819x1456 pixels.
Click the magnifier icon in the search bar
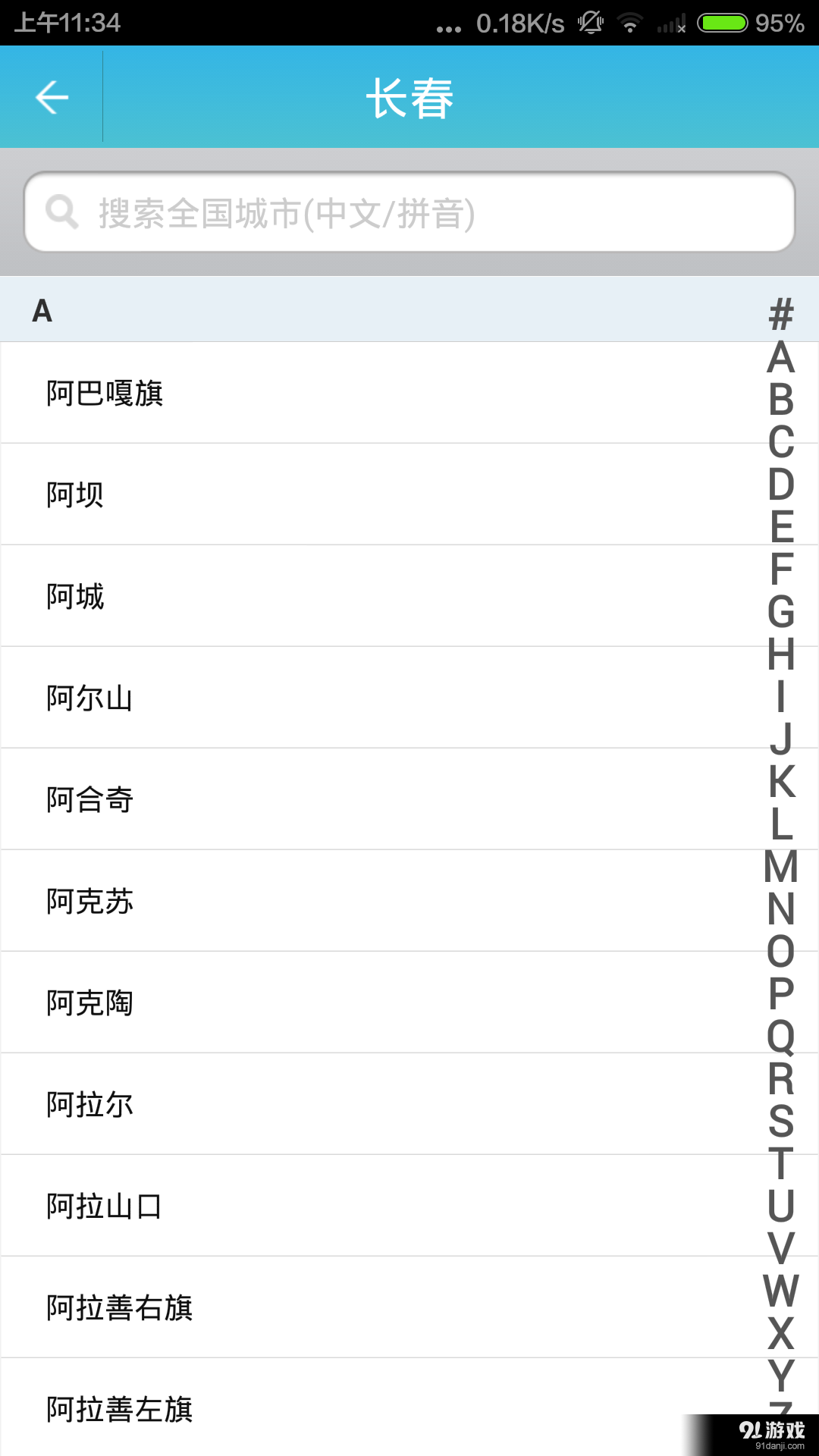[62, 212]
